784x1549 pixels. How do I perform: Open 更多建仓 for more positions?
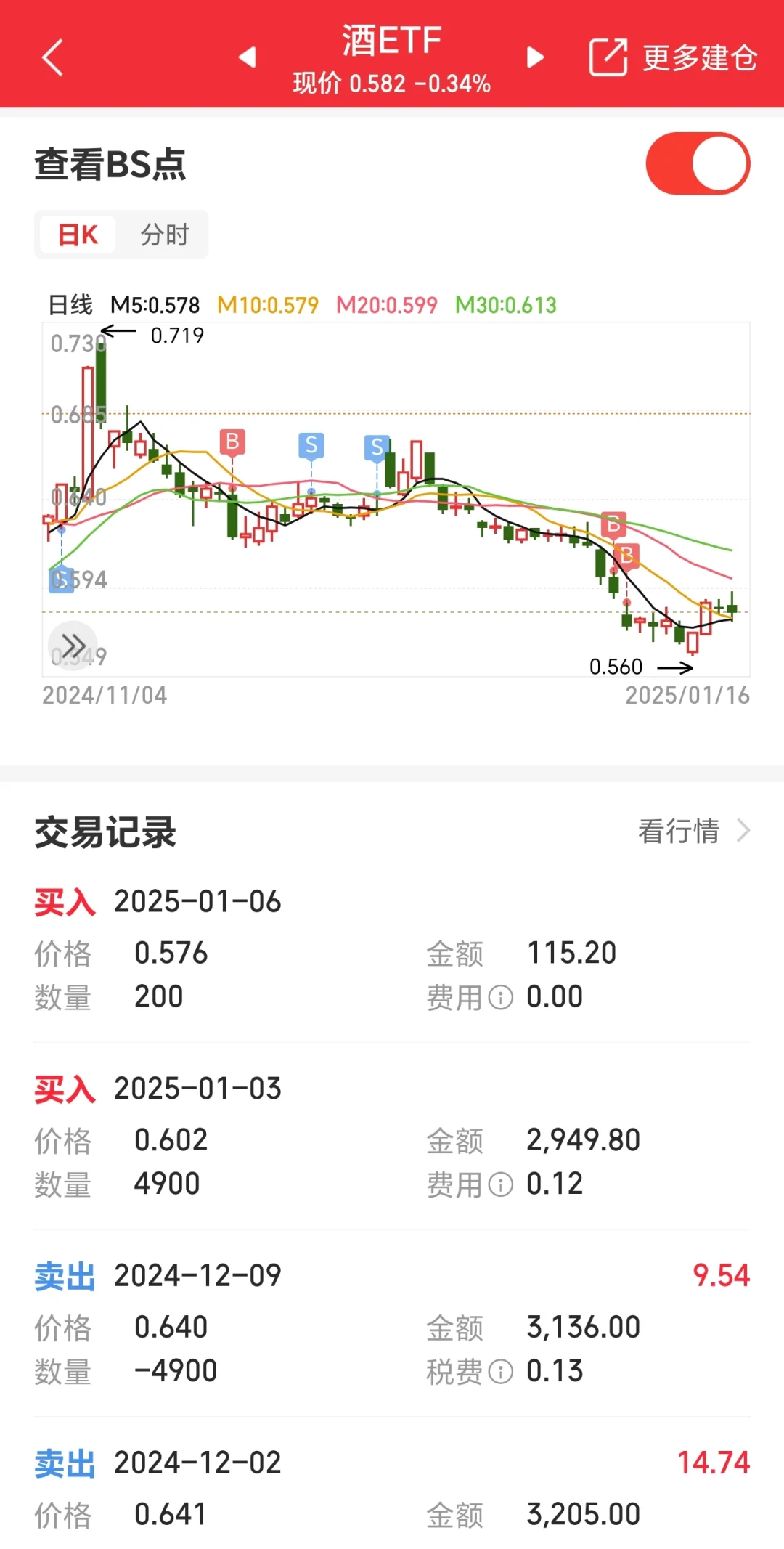pyautogui.click(x=674, y=57)
